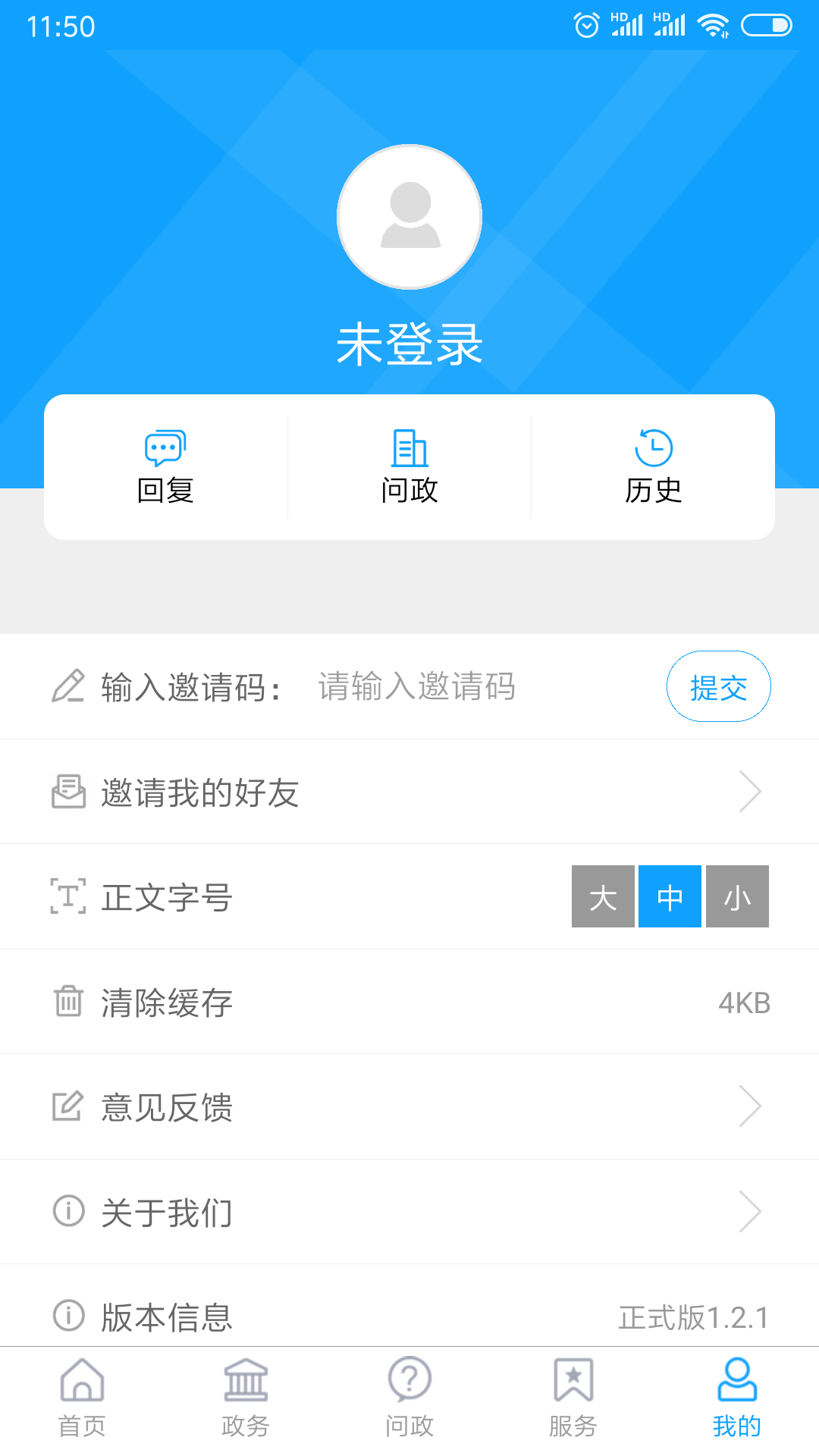This screenshot has width=819, height=1456.
Task: Select 中 medium font size
Action: pos(670,897)
